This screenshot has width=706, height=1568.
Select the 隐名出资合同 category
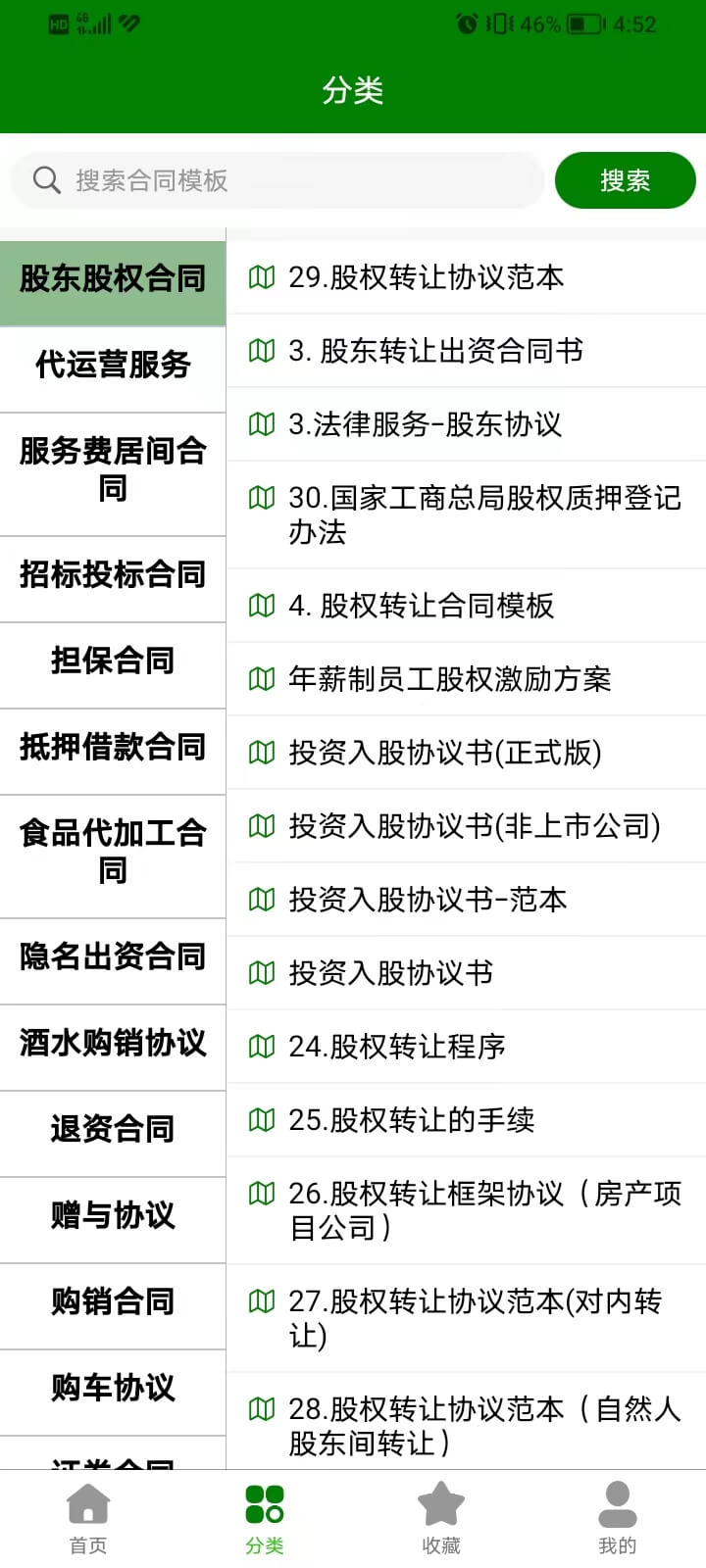click(x=113, y=956)
